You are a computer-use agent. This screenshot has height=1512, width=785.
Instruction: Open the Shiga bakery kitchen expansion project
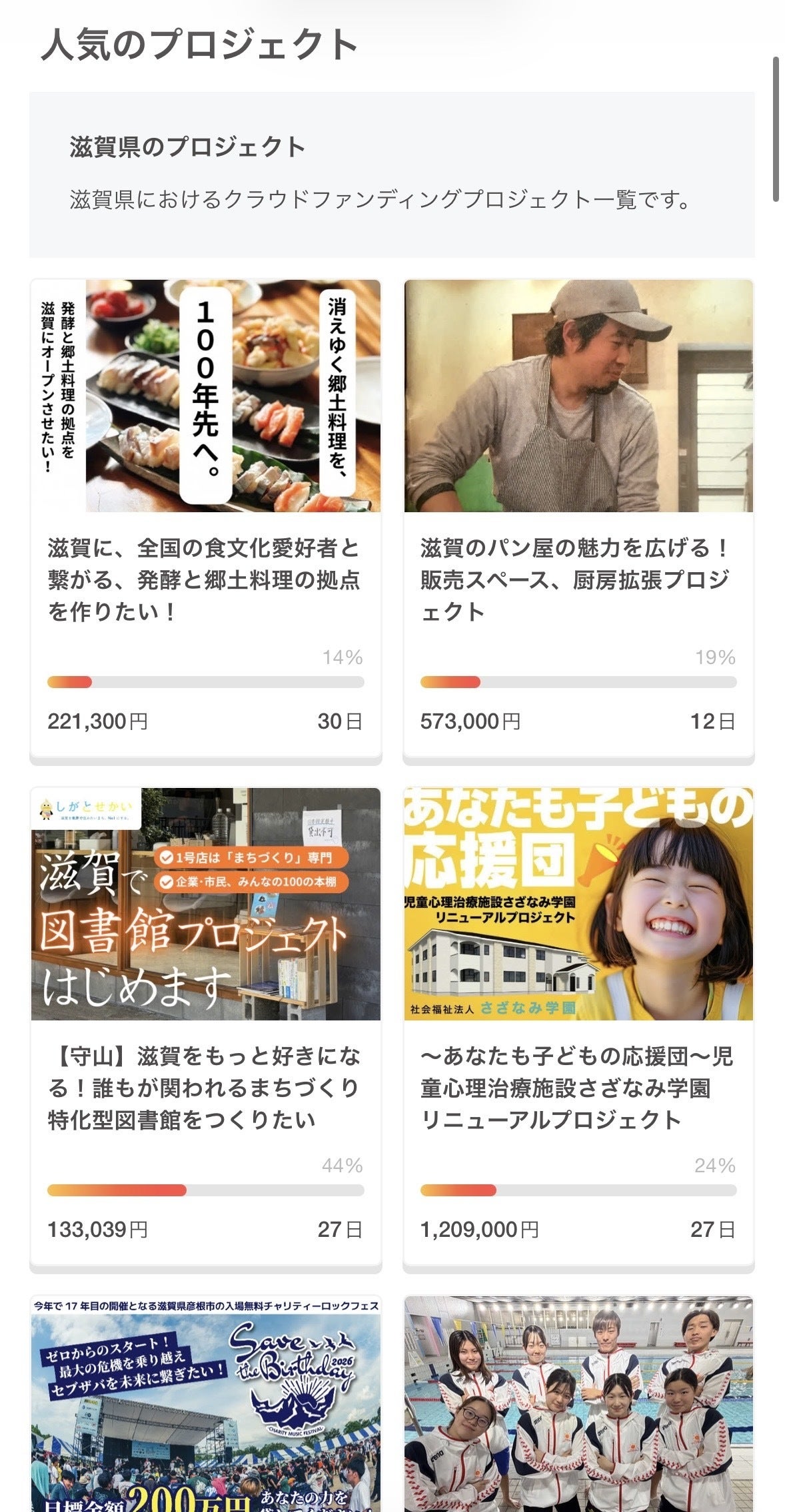click(x=577, y=579)
